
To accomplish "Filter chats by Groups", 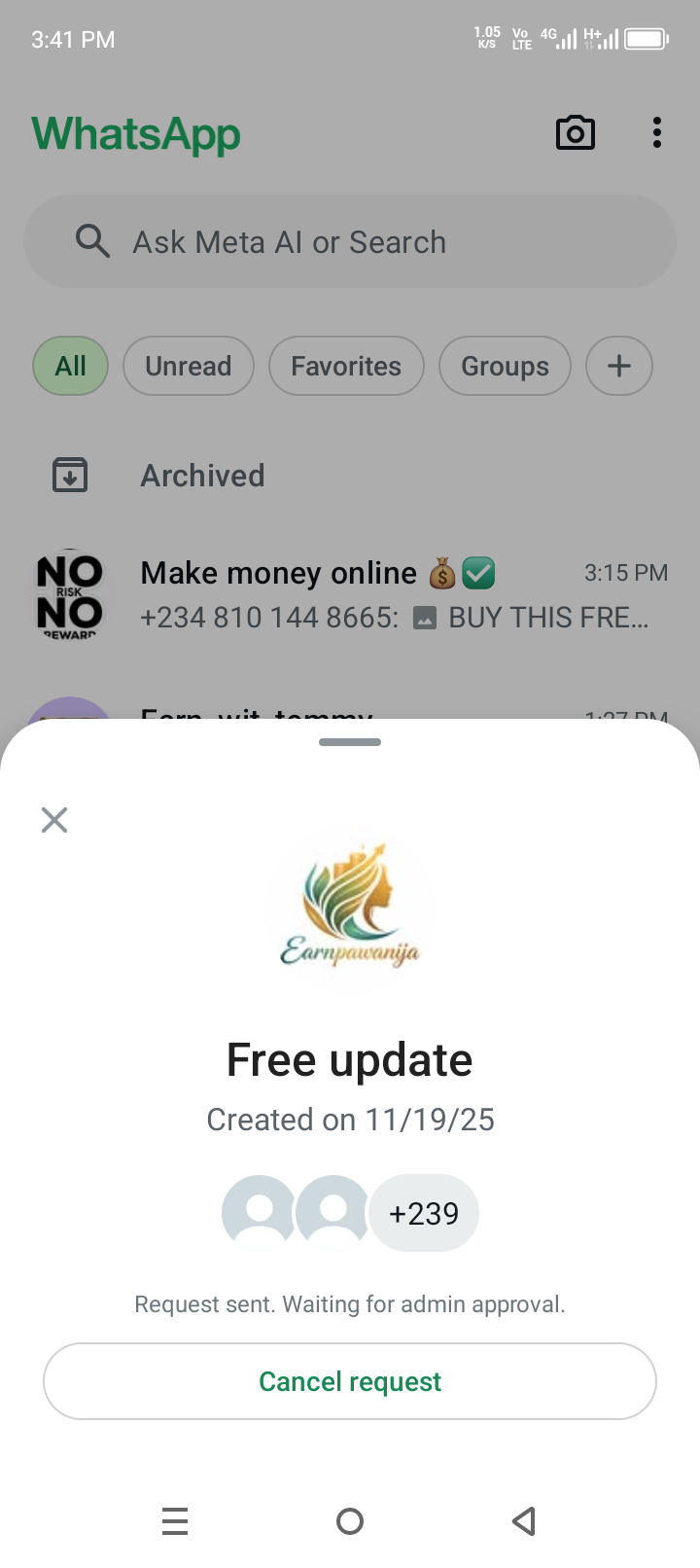I will pos(505,366).
